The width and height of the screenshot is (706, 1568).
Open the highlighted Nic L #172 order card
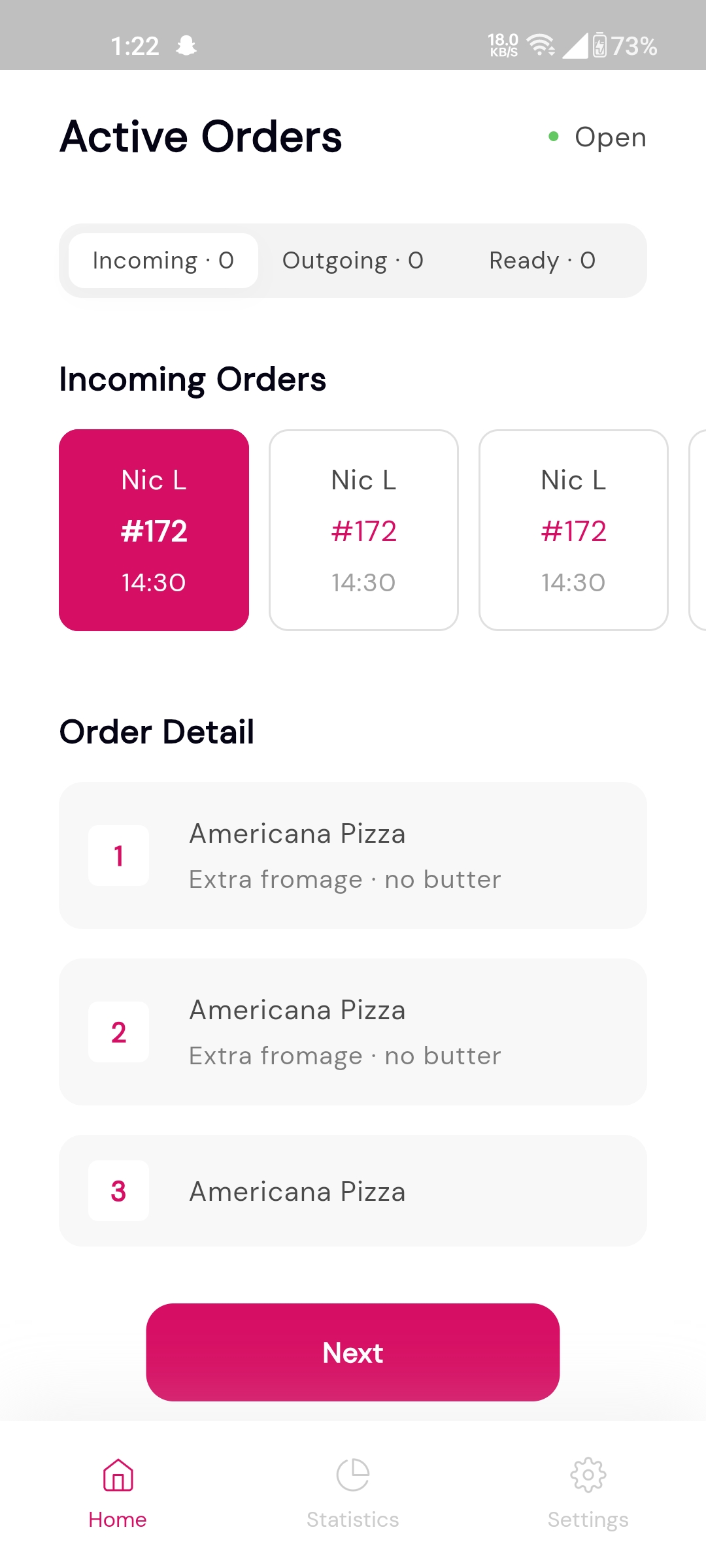pos(154,530)
